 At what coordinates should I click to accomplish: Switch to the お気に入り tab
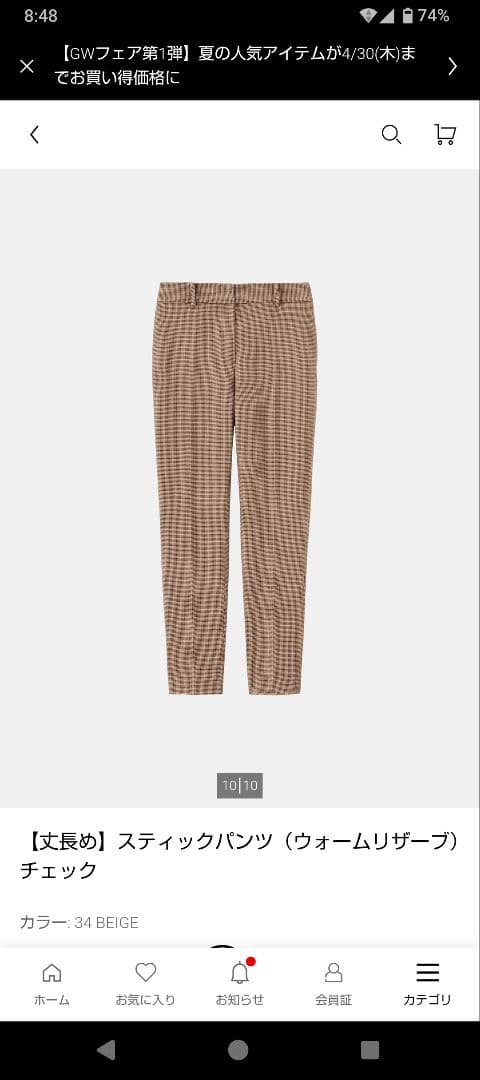(x=145, y=984)
